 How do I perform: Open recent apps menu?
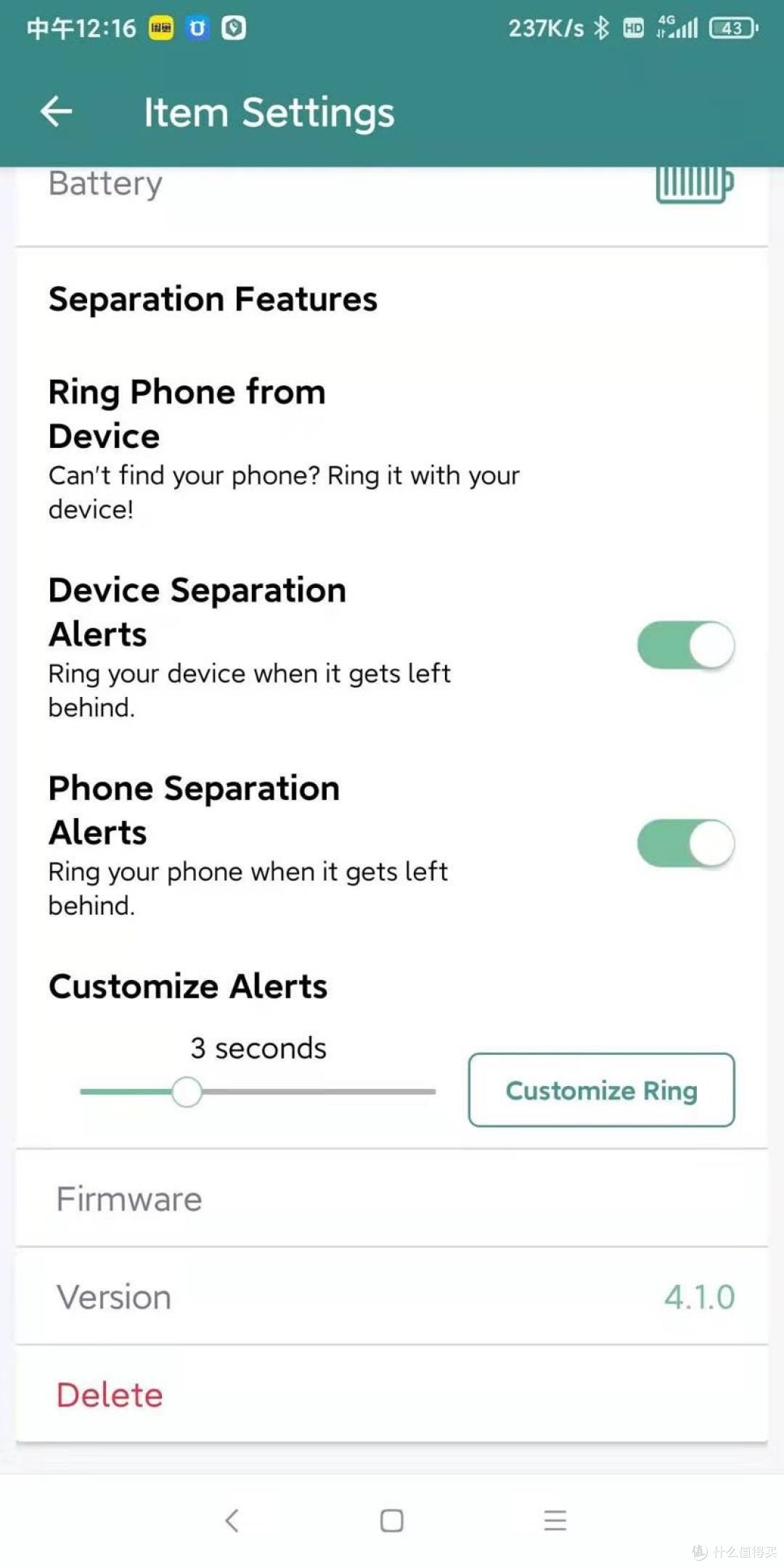(x=555, y=1520)
